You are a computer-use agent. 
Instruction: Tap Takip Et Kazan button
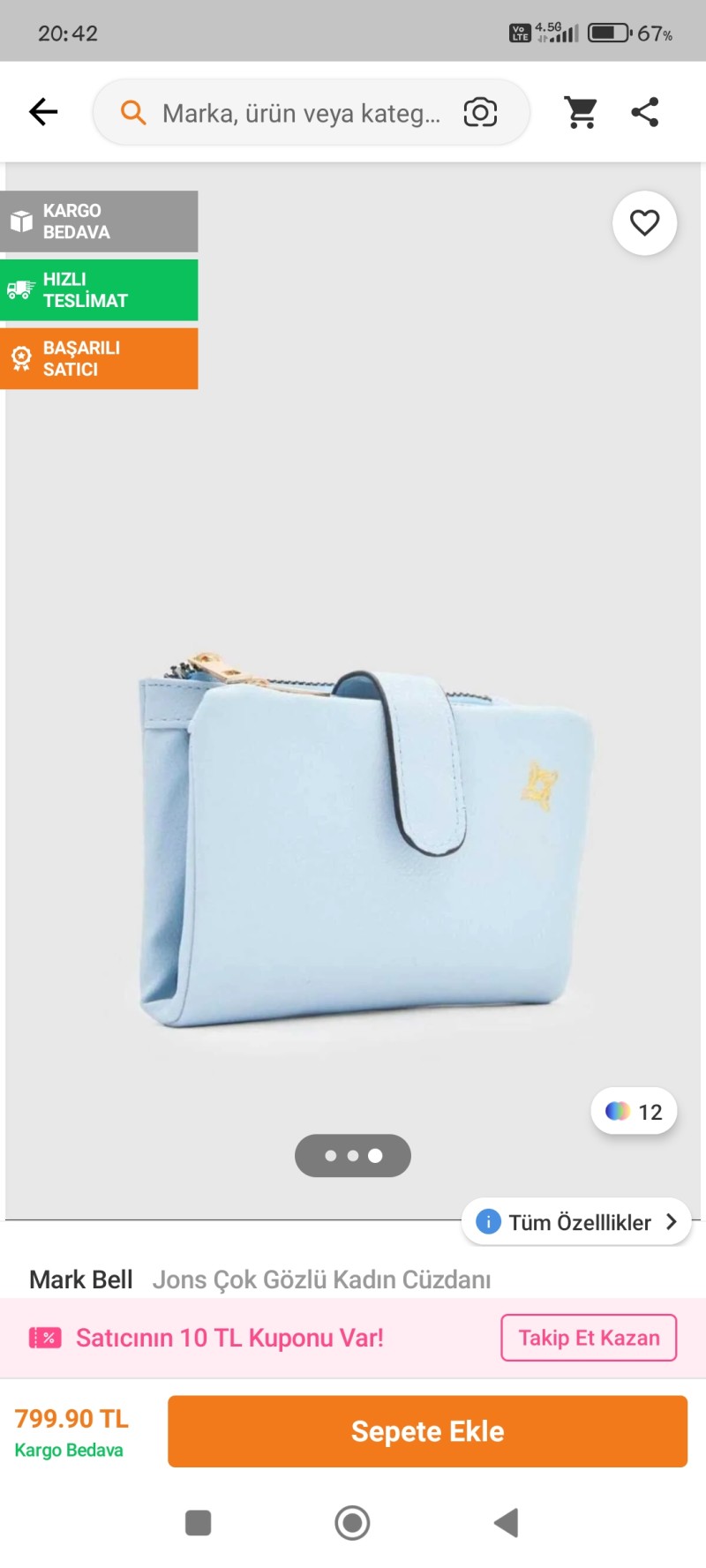pyautogui.click(x=589, y=1338)
